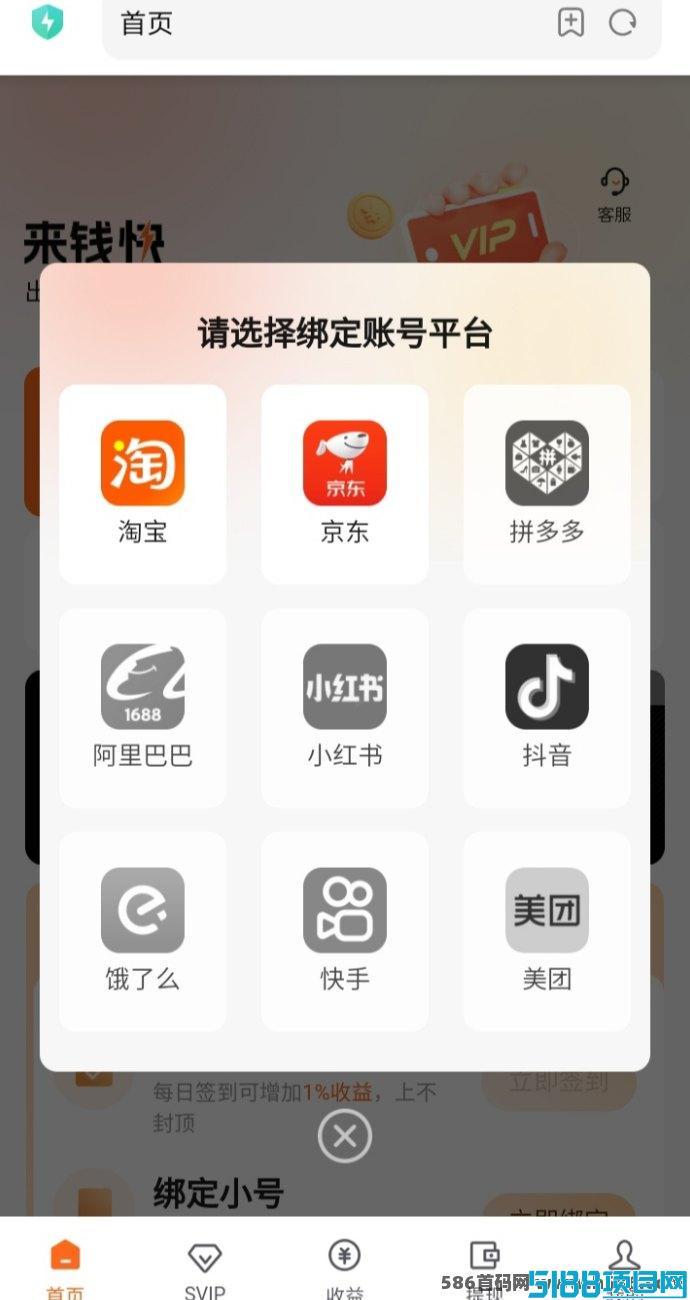This screenshot has width=690, height=1300.
Task: Add bookmark from top bar icon
Action: 571,22
